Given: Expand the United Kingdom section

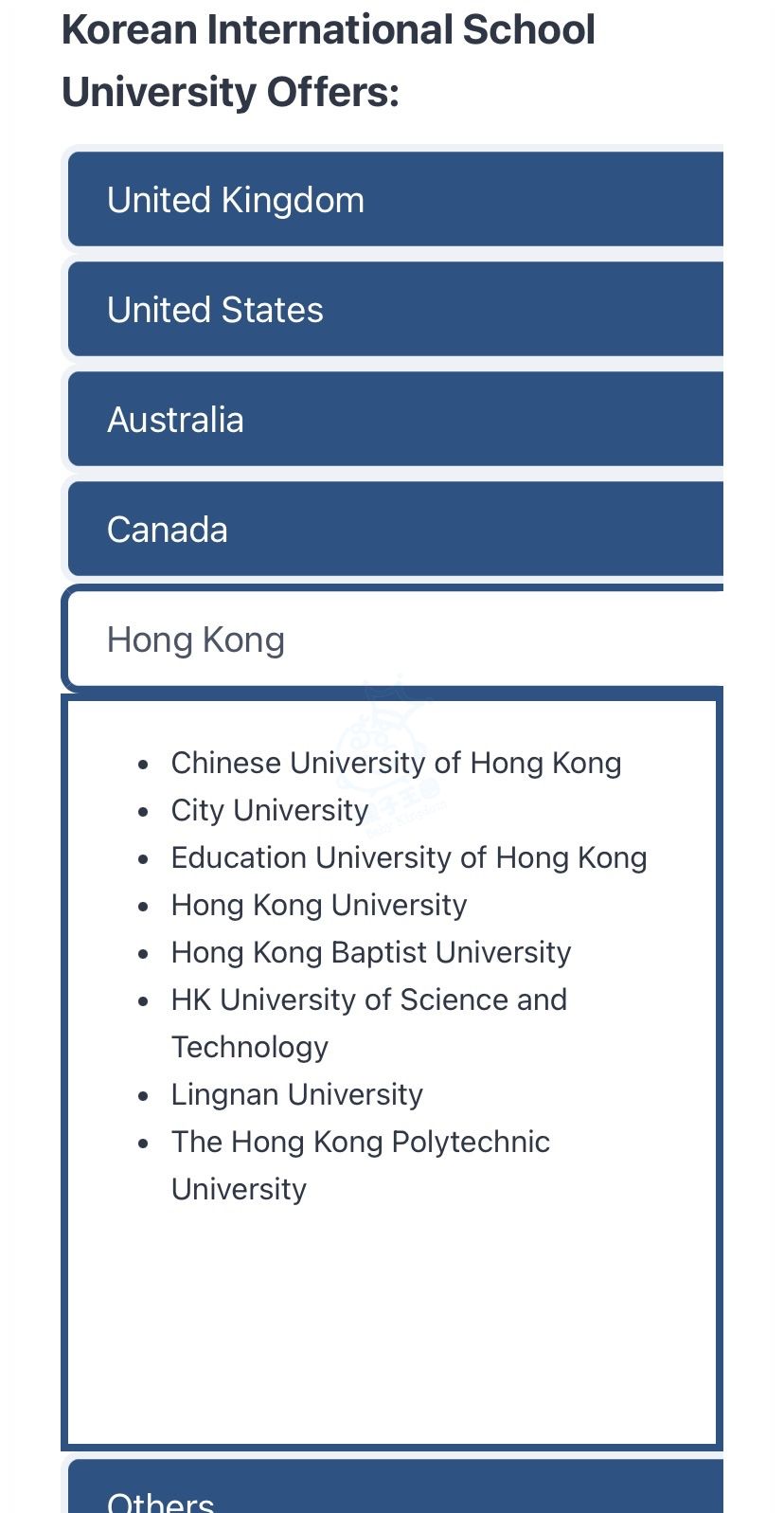Looking at the screenshot, I should [x=396, y=200].
